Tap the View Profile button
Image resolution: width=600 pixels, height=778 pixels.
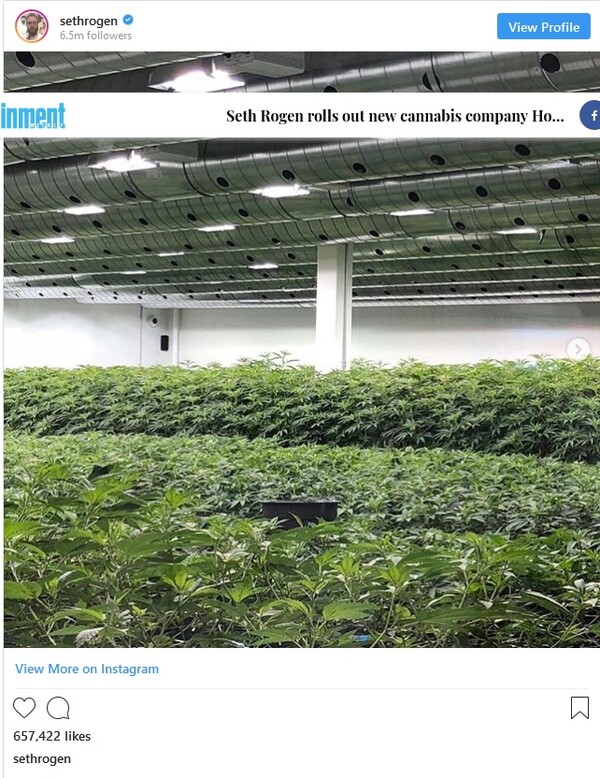tap(543, 27)
